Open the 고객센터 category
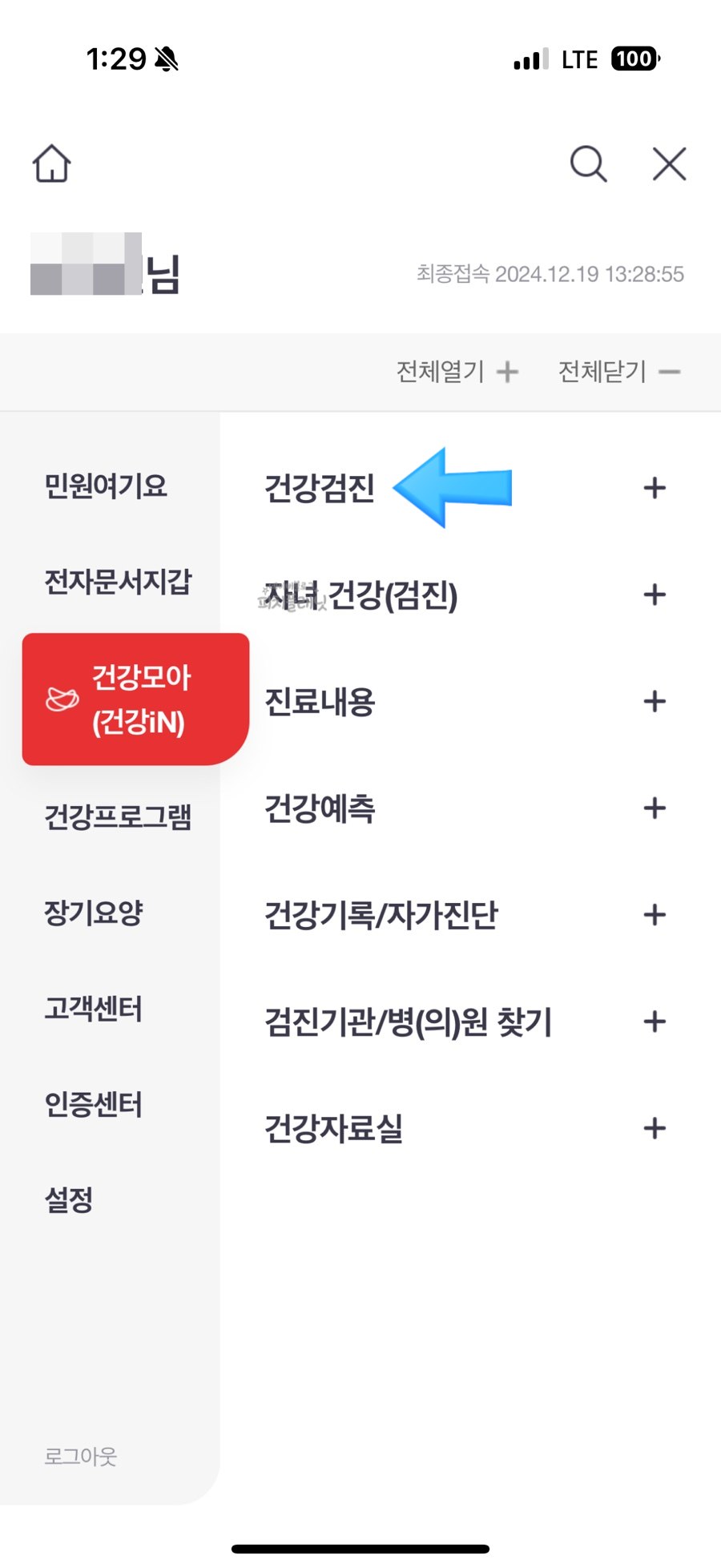This screenshot has height=1568, width=721. click(x=93, y=1008)
